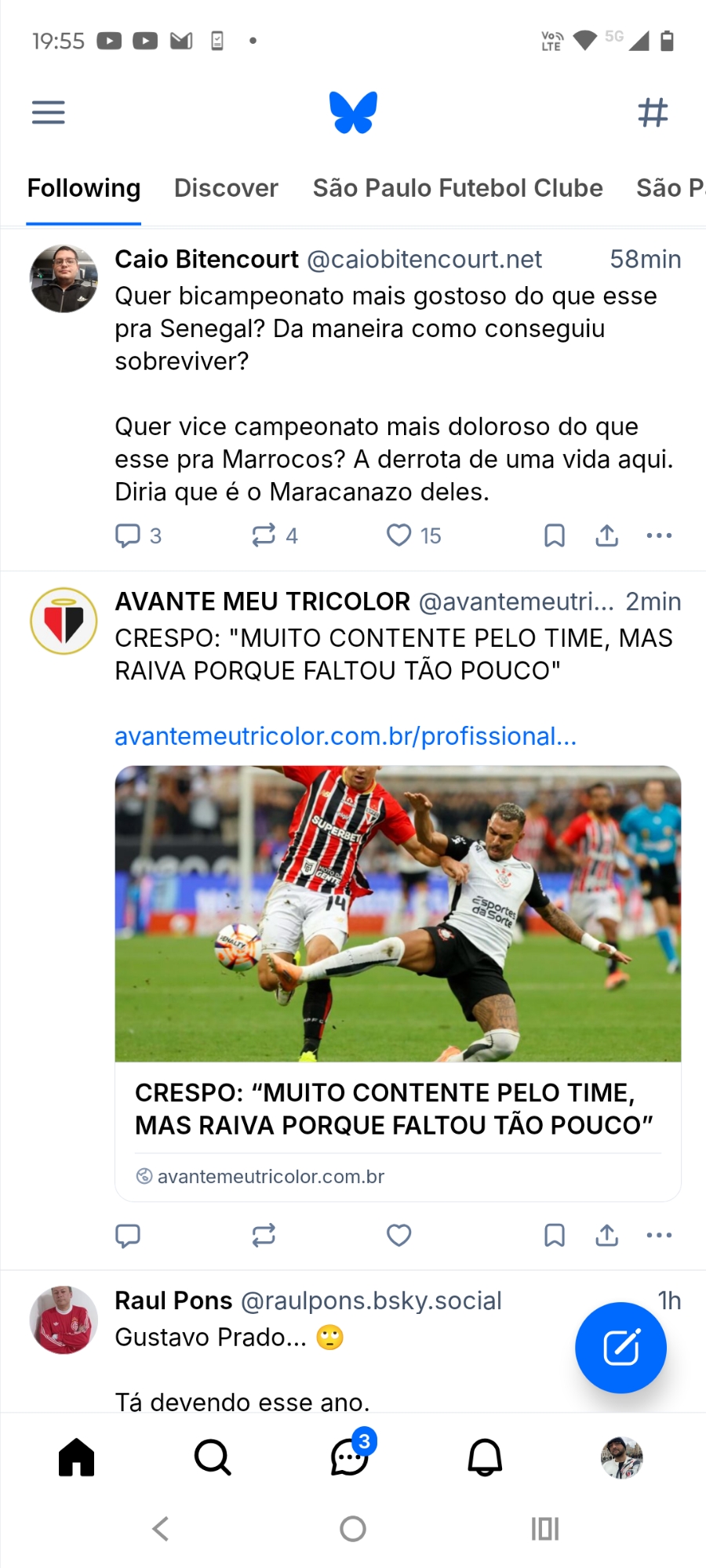Open the hamburger drawer menu
The height and width of the screenshot is (1568, 706).
tap(48, 112)
